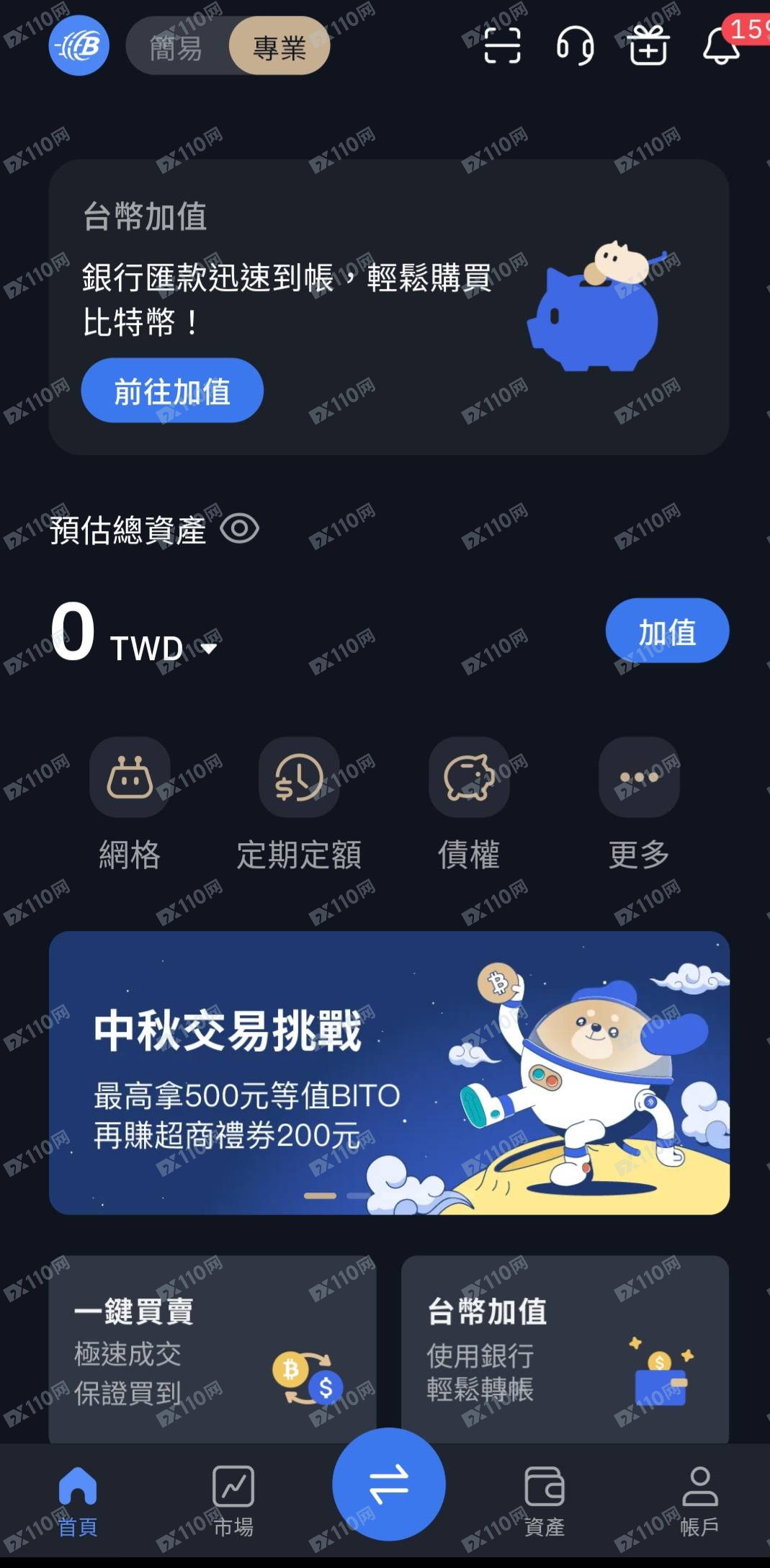This screenshot has height=1568, width=770.
Task: Open the 網格 grid trading shortcut
Action: [130, 778]
